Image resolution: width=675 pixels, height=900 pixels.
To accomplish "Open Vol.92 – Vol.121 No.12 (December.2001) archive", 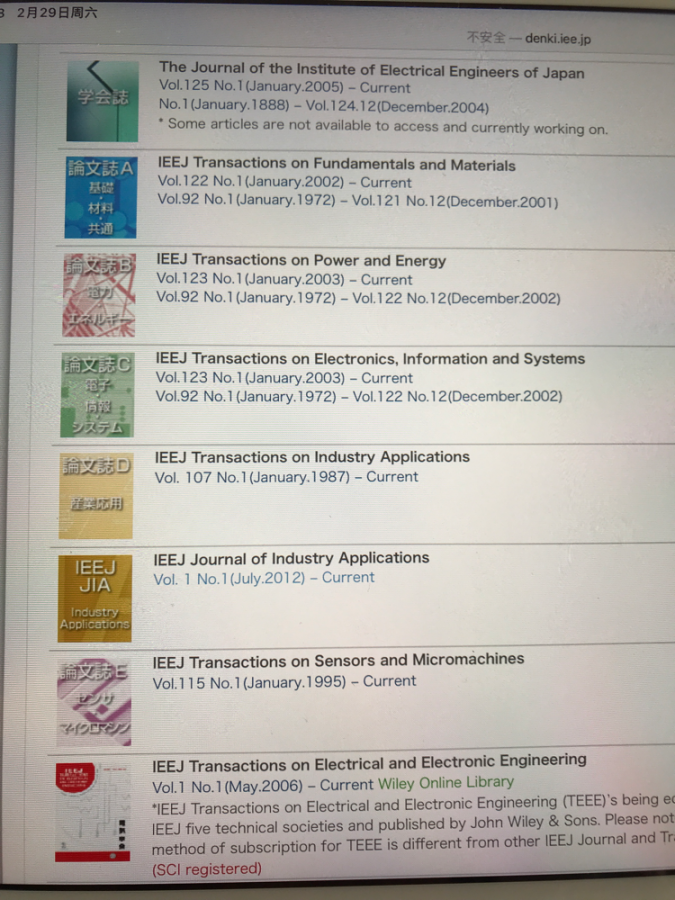I will click(x=357, y=202).
